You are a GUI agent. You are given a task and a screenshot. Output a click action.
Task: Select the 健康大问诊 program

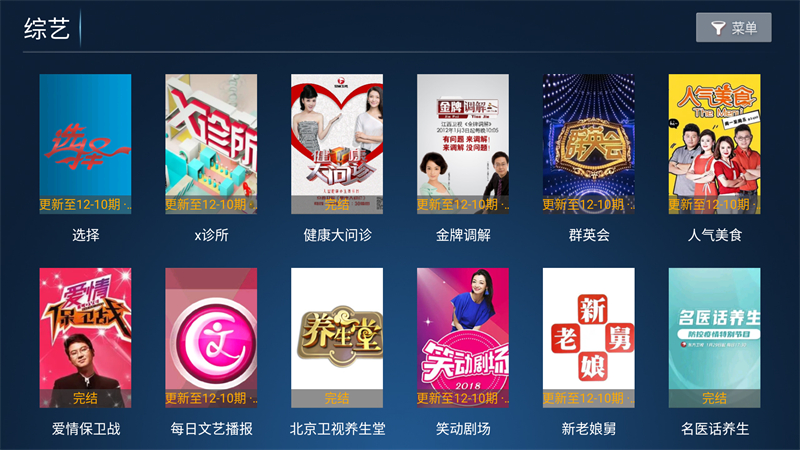coord(337,144)
